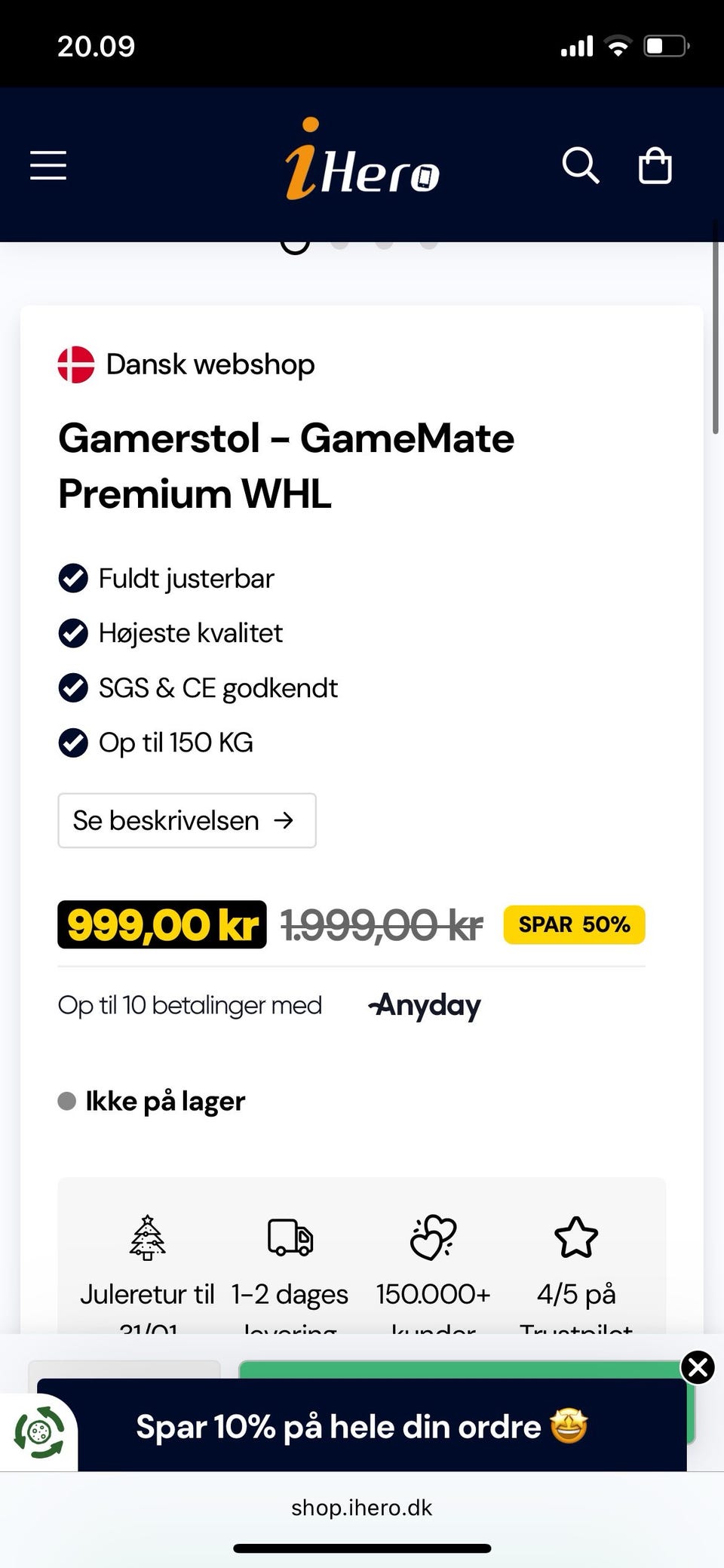Open the hamburger navigation menu
The height and width of the screenshot is (1568, 724).
click(47, 165)
